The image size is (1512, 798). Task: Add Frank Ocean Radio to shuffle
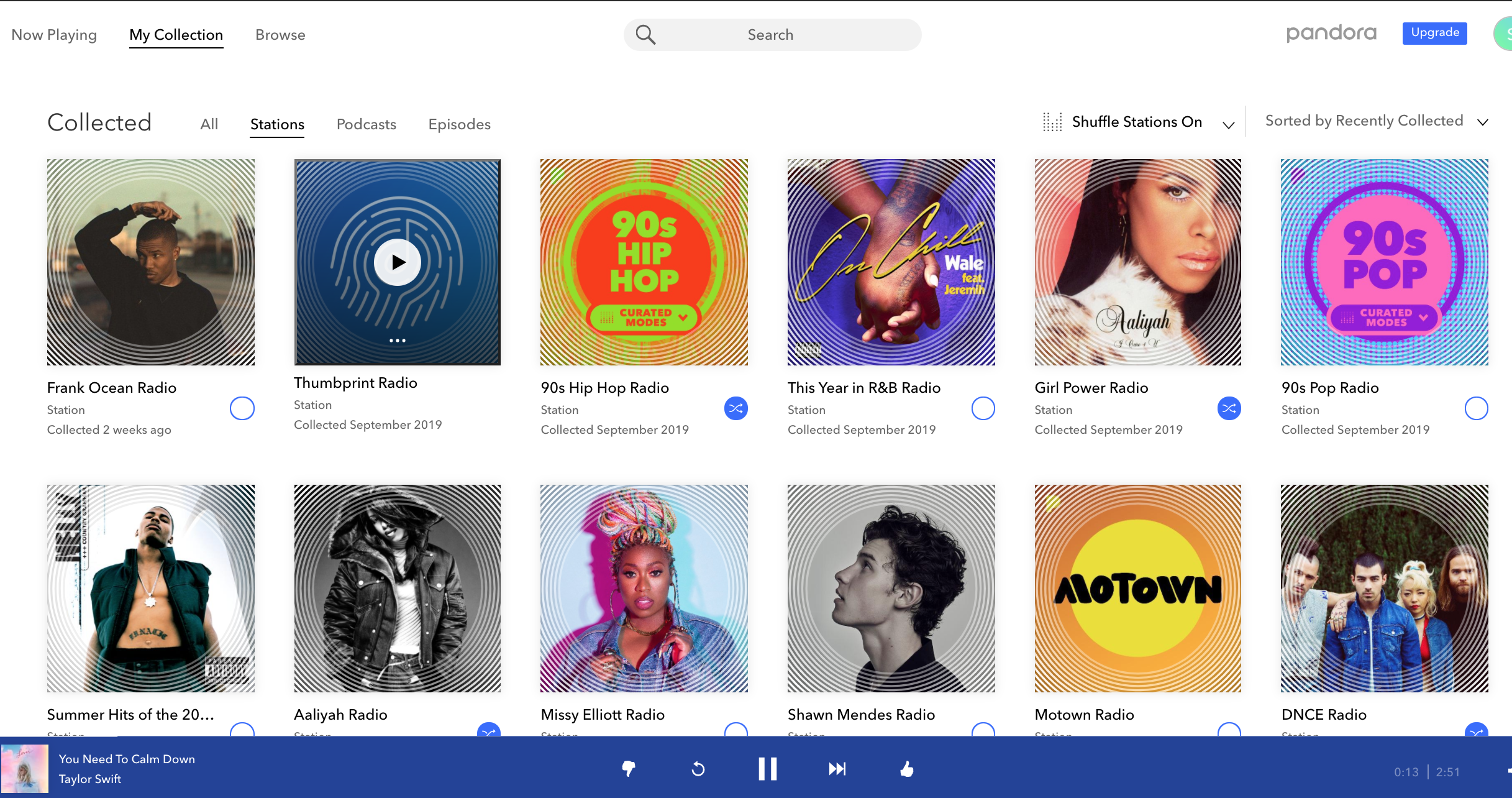pos(242,408)
